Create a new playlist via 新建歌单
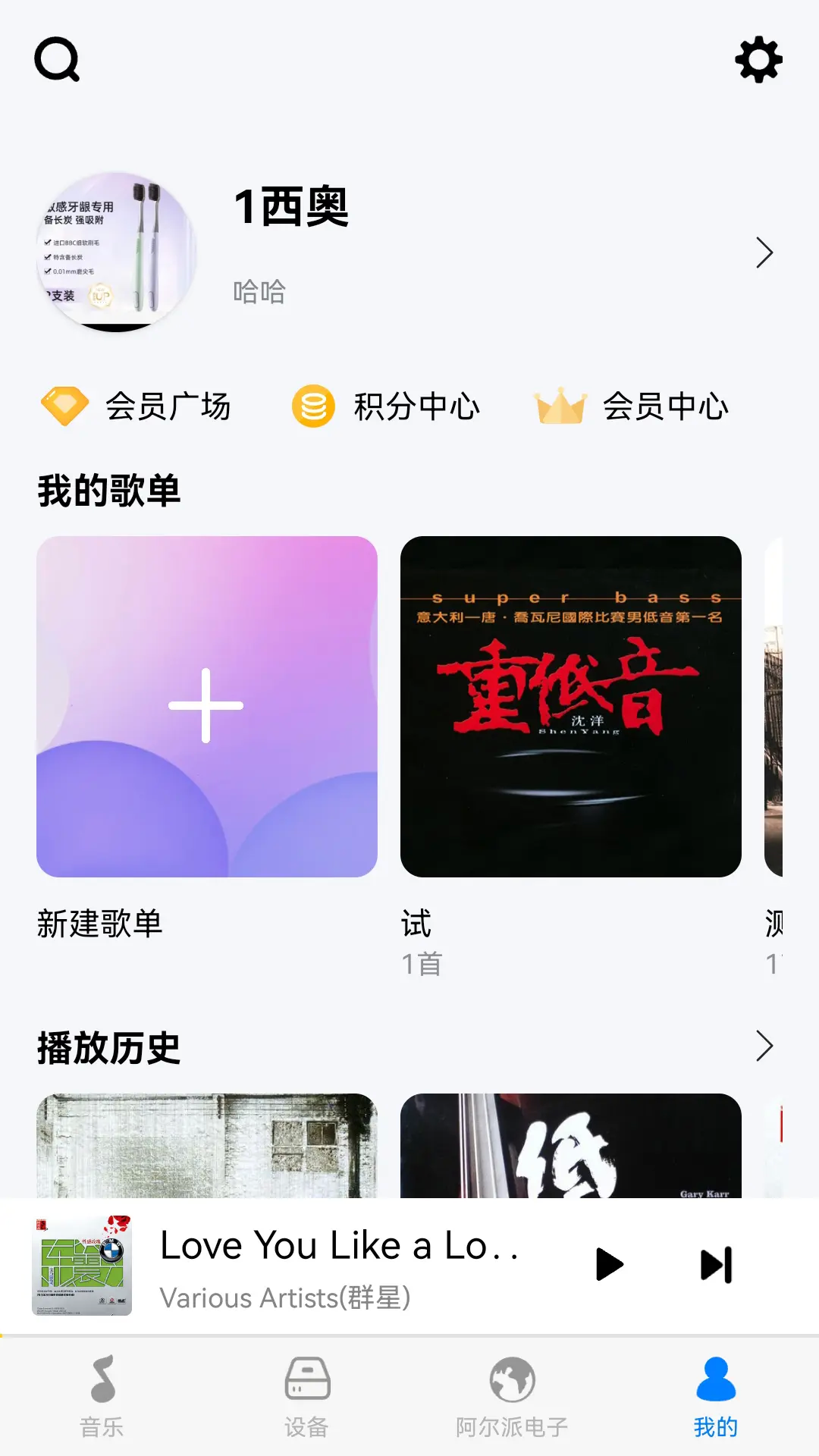The height and width of the screenshot is (1456, 819). (206, 706)
